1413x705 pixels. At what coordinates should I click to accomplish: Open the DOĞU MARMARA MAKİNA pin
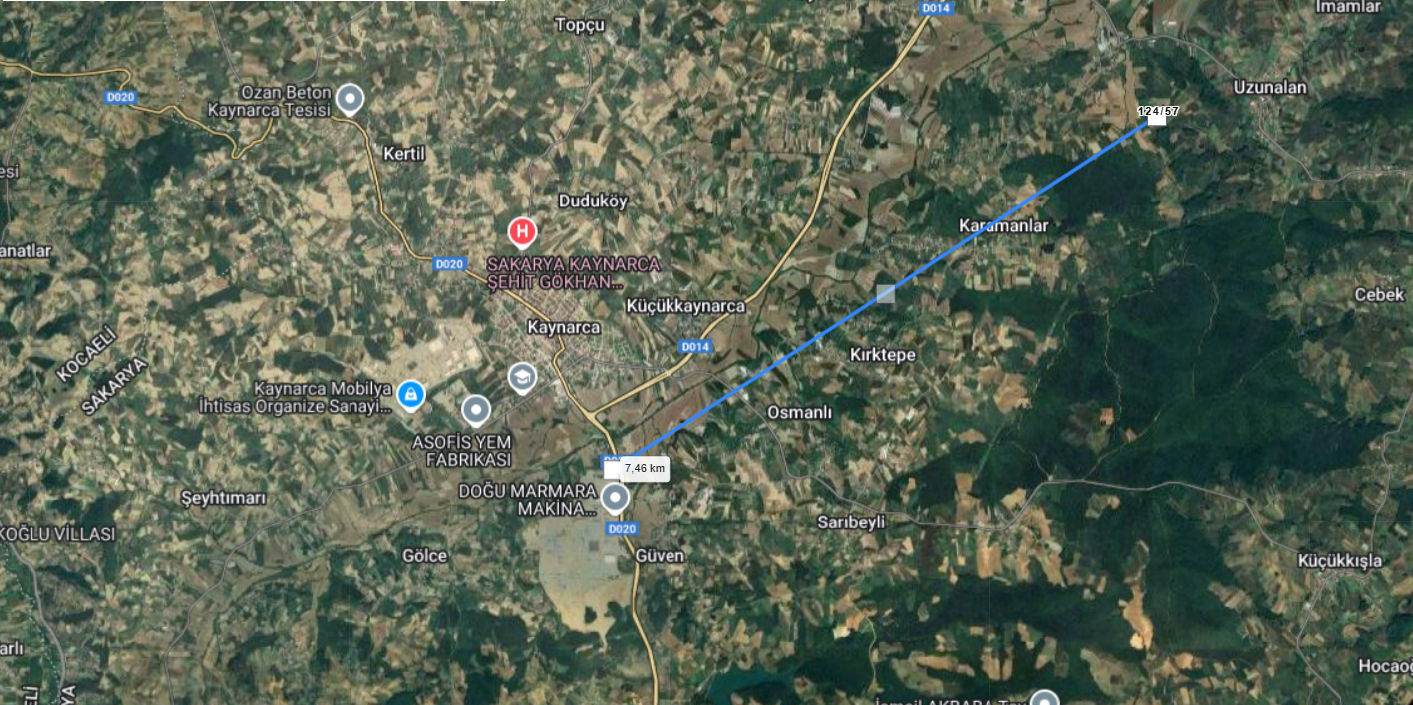click(x=614, y=497)
